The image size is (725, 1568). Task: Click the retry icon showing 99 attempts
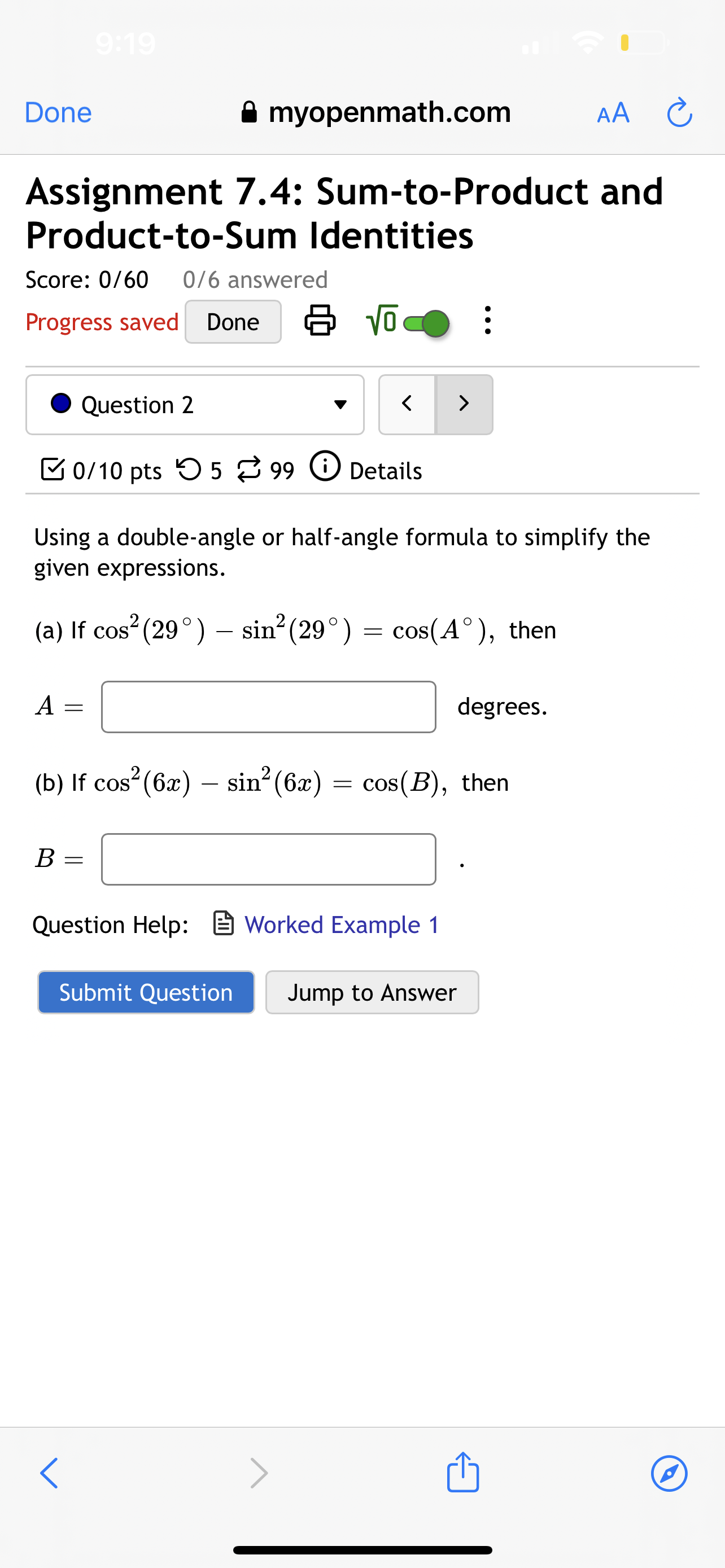coord(251,468)
